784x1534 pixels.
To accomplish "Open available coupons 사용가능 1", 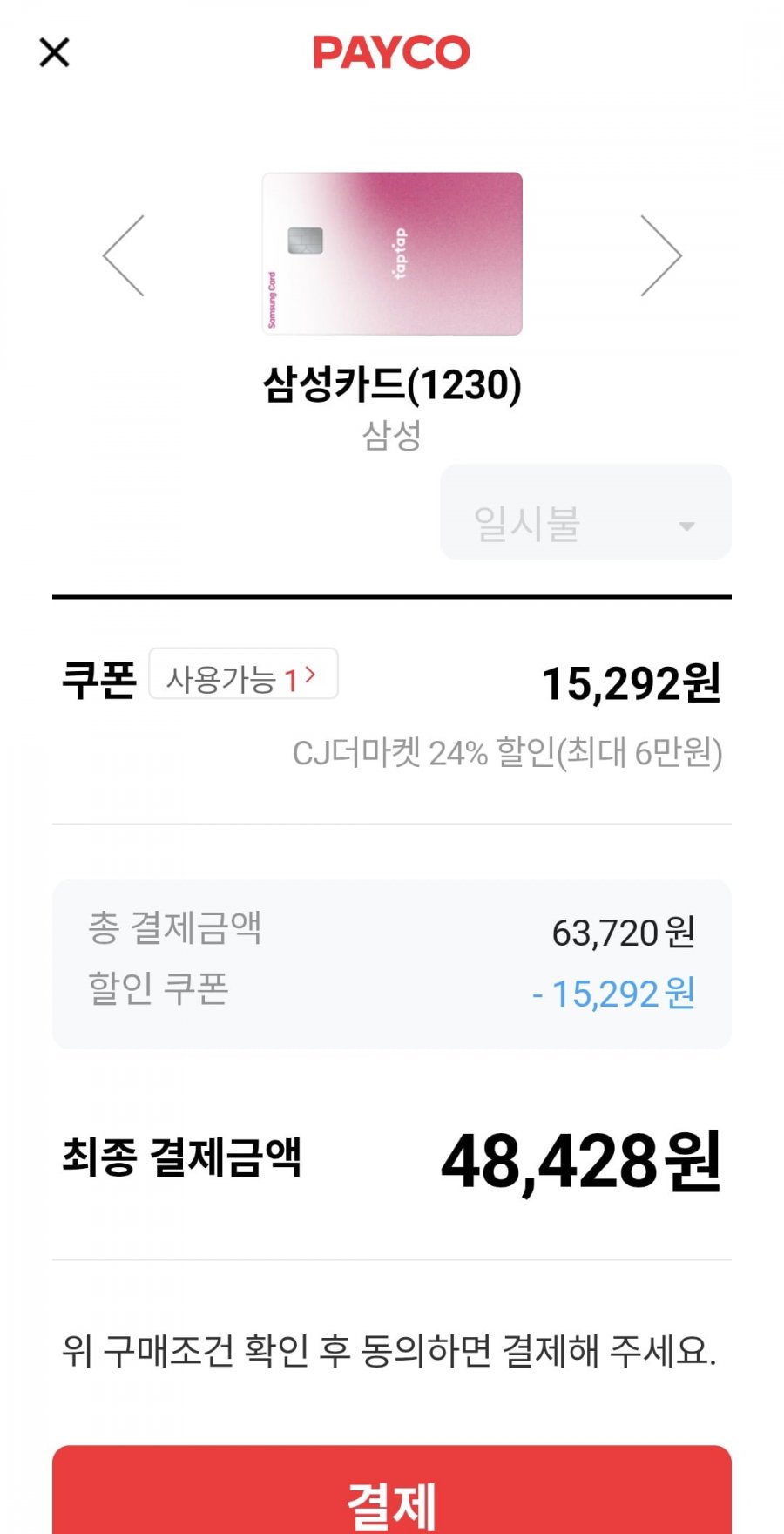I will (243, 674).
